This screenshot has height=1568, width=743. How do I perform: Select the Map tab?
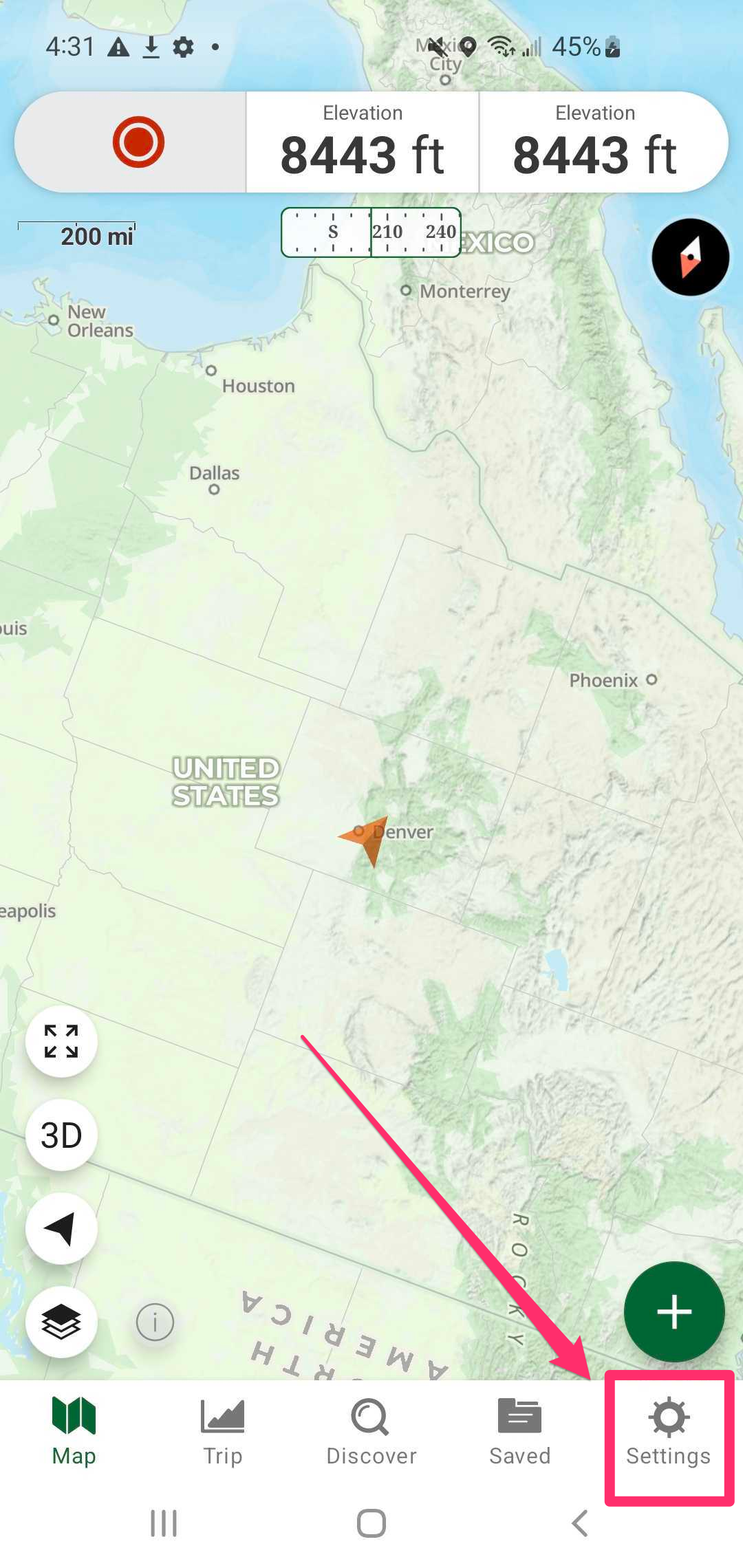point(74,1432)
